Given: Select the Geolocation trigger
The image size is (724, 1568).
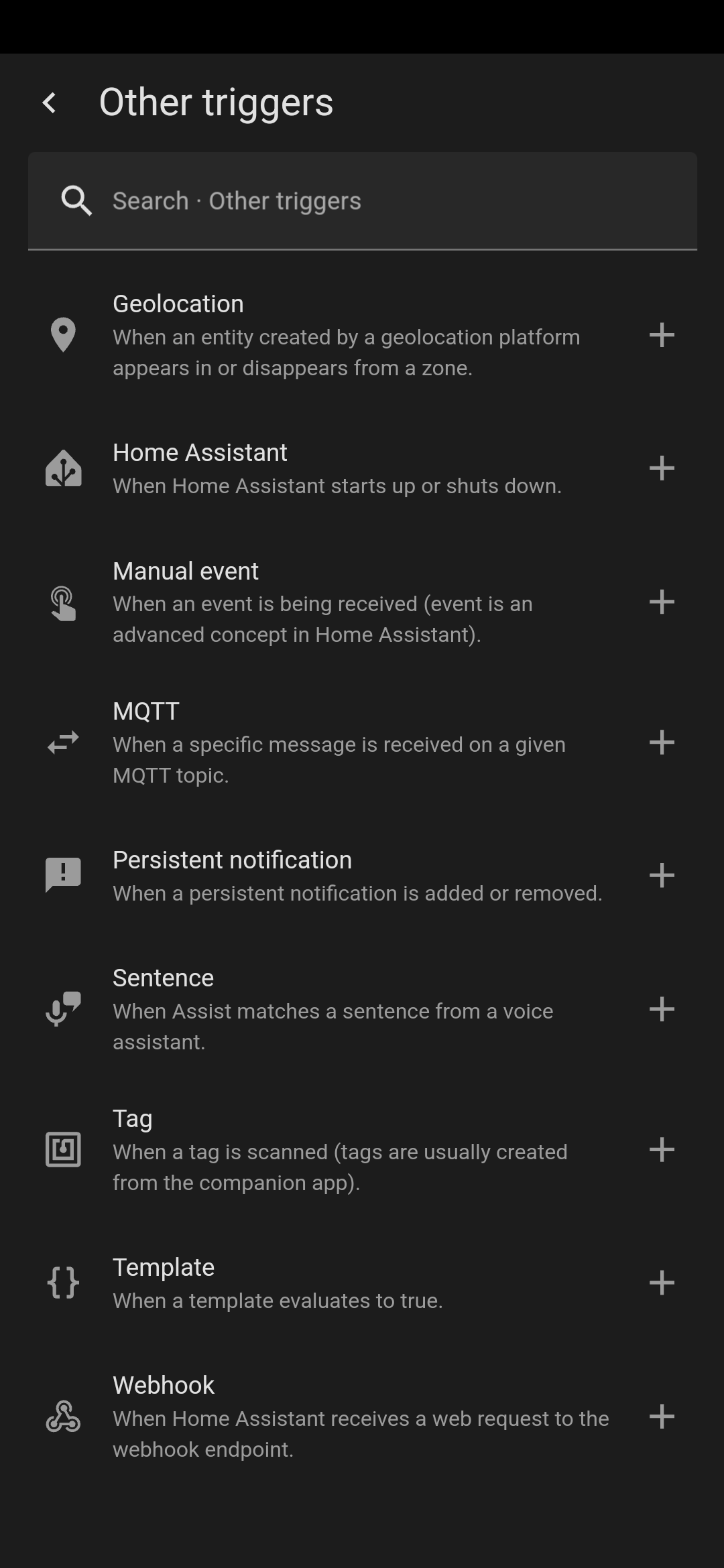Looking at the screenshot, I should pyautogui.click(x=362, y=335).
